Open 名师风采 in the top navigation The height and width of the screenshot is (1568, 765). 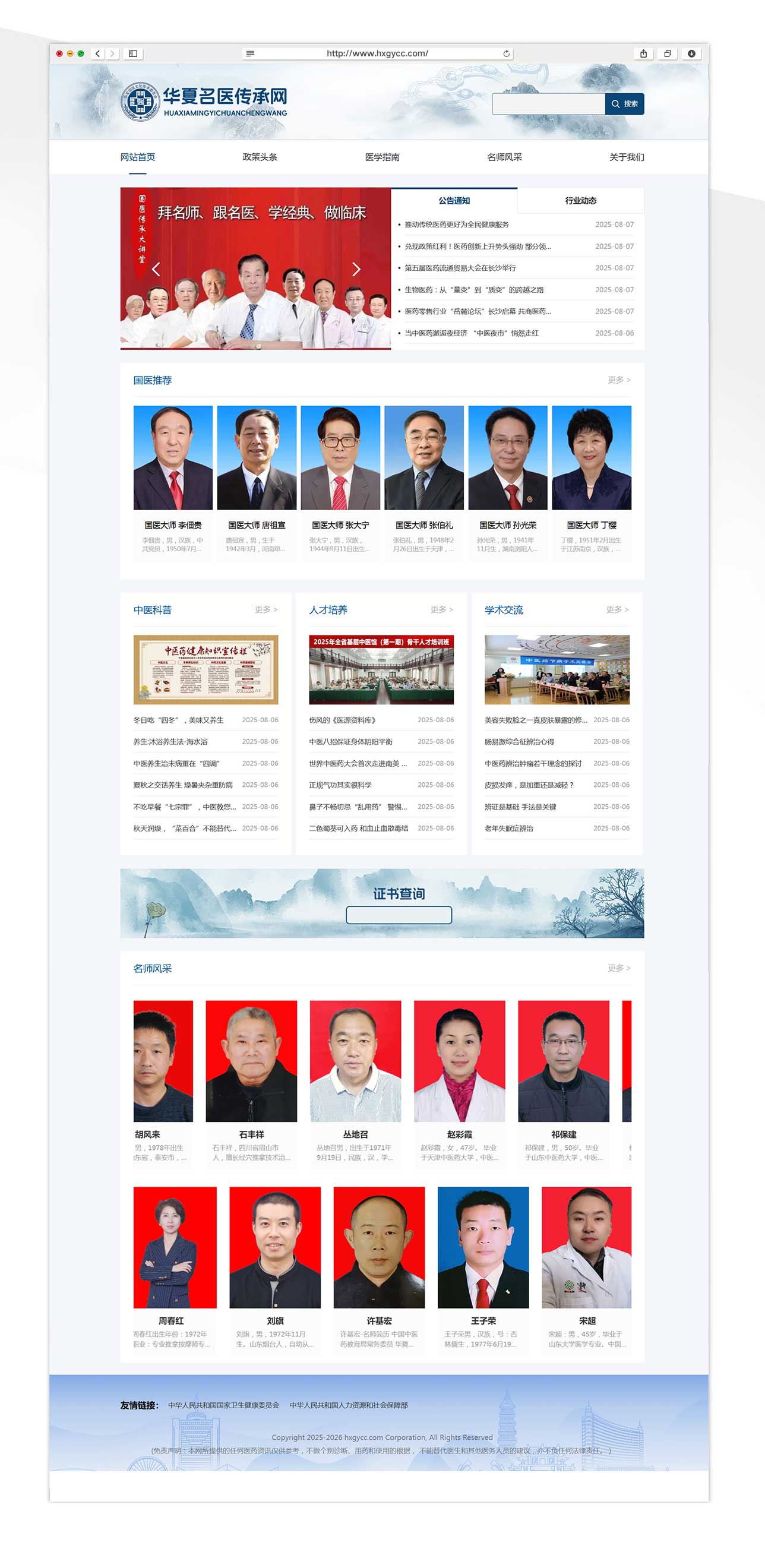504,157
